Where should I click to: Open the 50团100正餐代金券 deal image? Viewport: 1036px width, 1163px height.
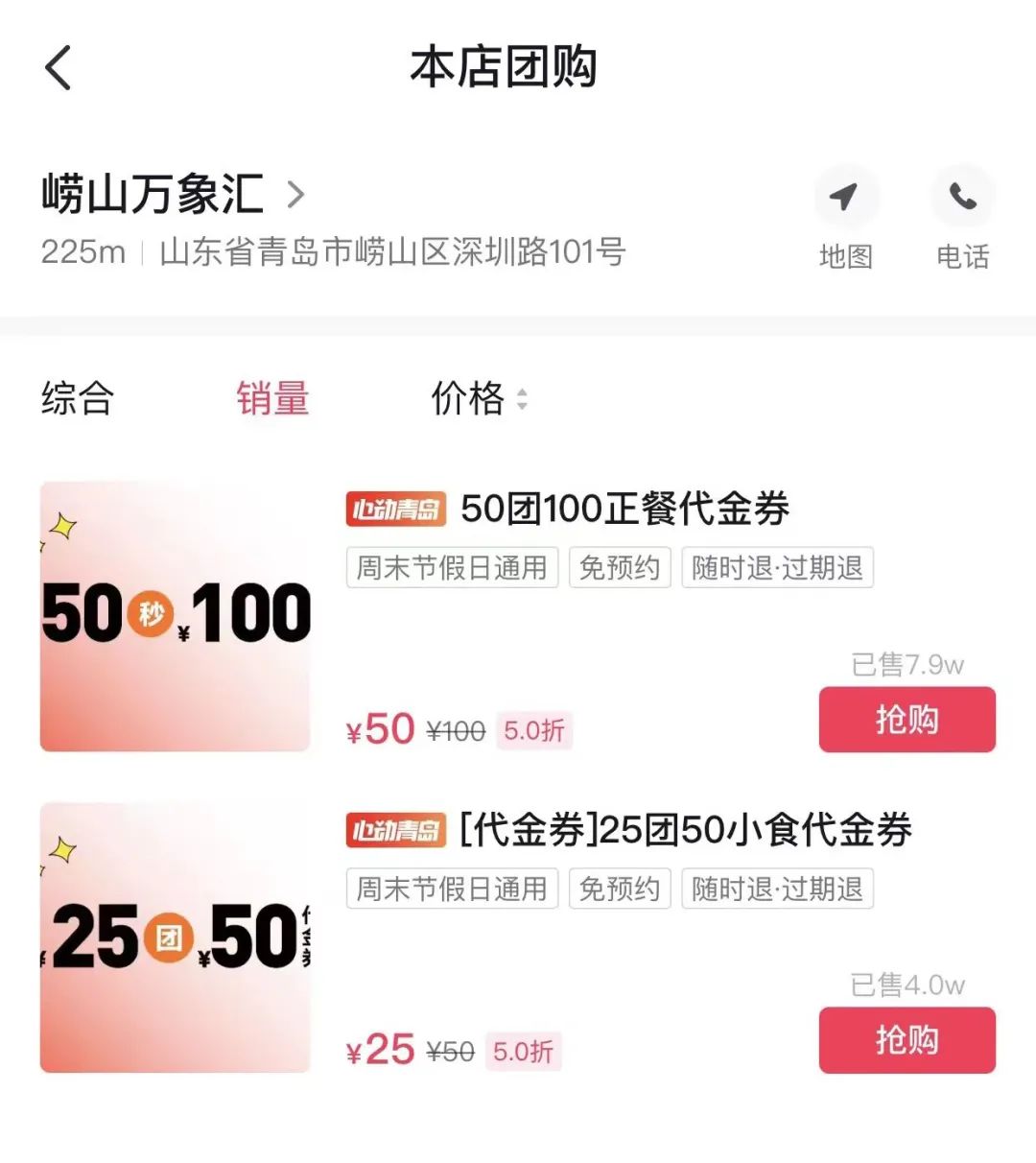point(176,616)
